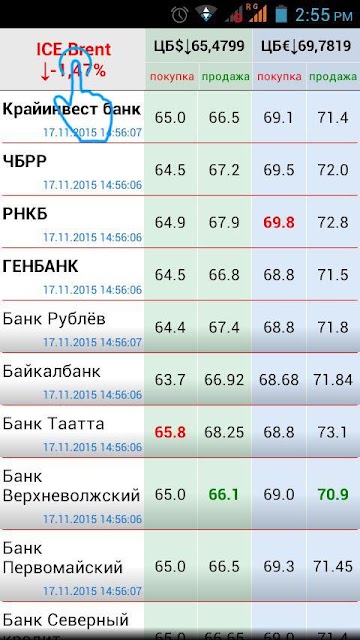View the Банк Первомайский row
This screenshot has width=360, height=640.
click(x=180, y=566)
